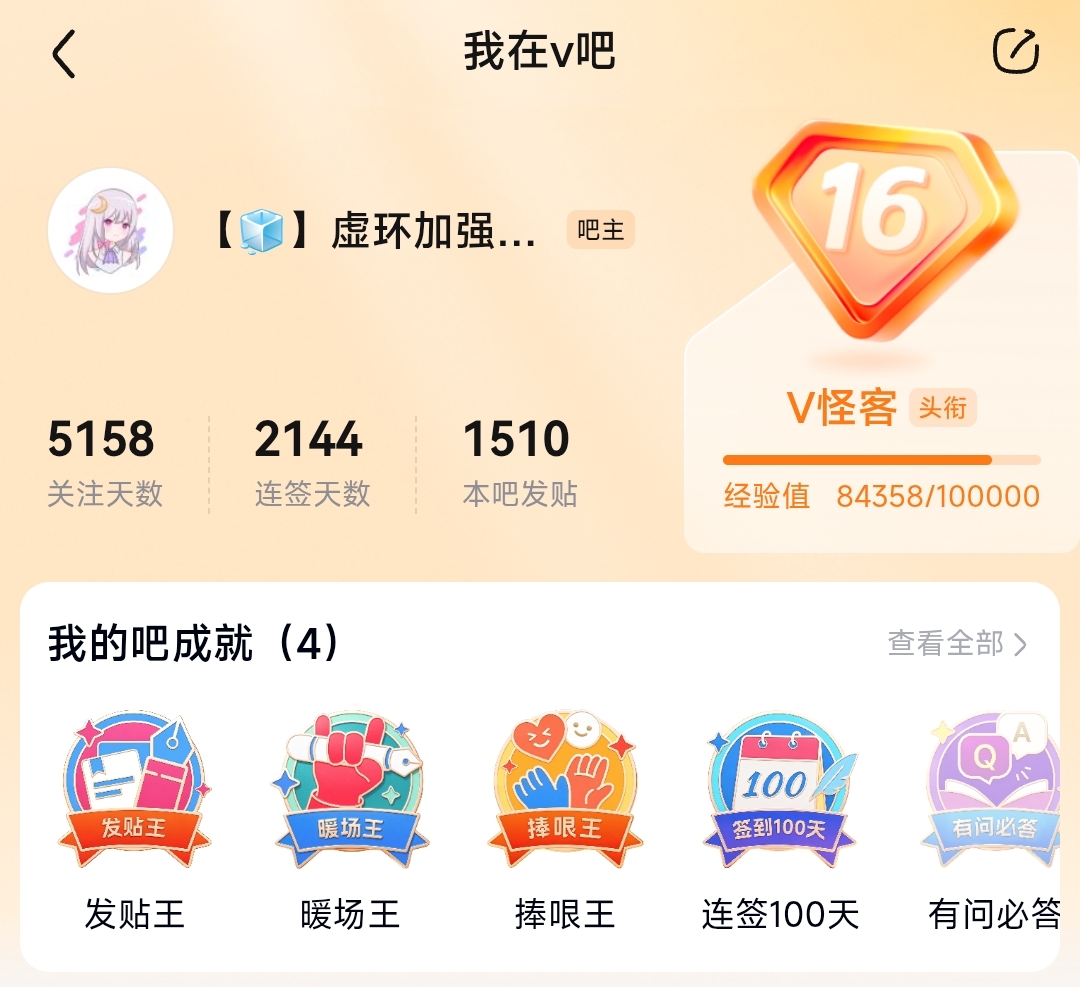Go back using the top-left arrow
Image resolution: width=1080 pixels, height=987 pixels.
[x=63, y=53]
